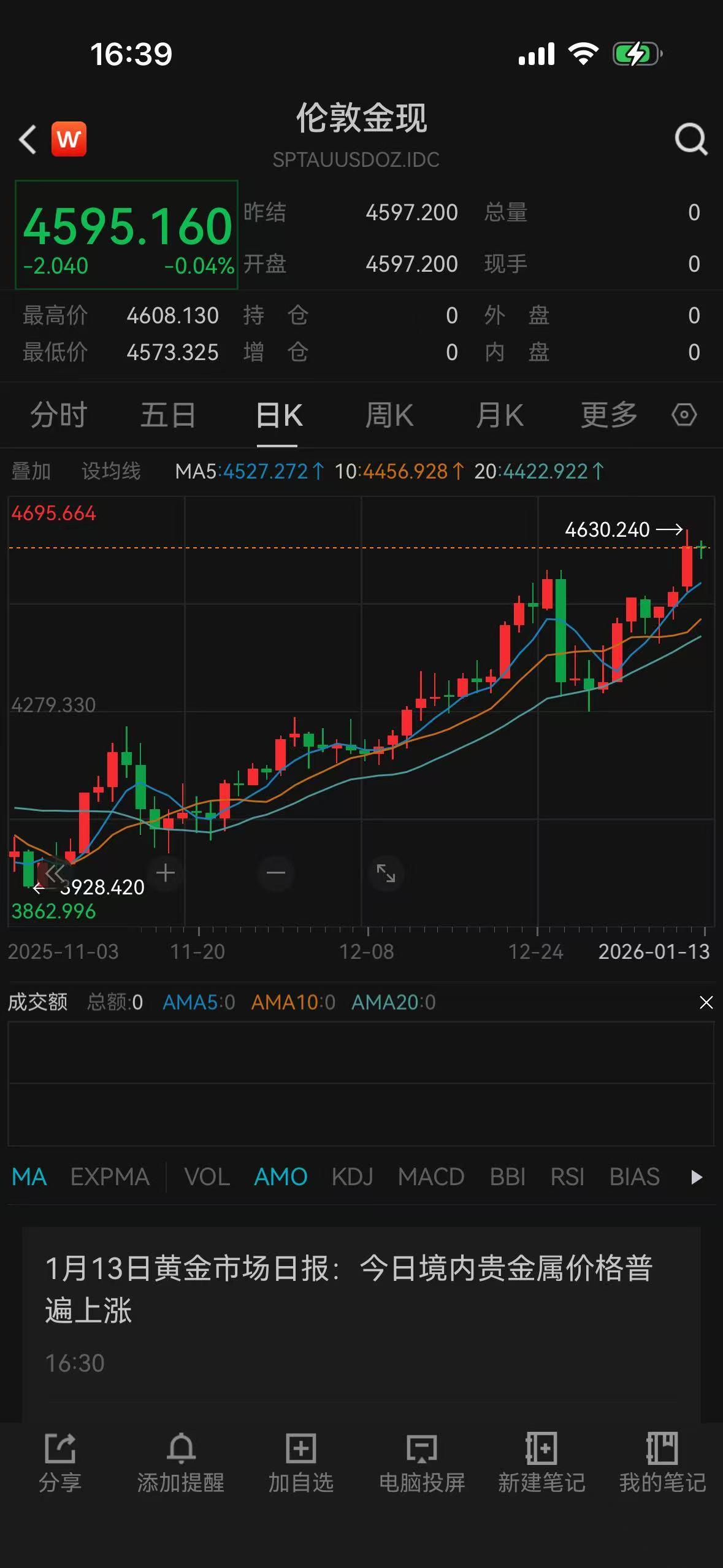The image size is (723, 1568).
Task: Expand the chart to fullscreen view
Action: (x=386, y=874)
